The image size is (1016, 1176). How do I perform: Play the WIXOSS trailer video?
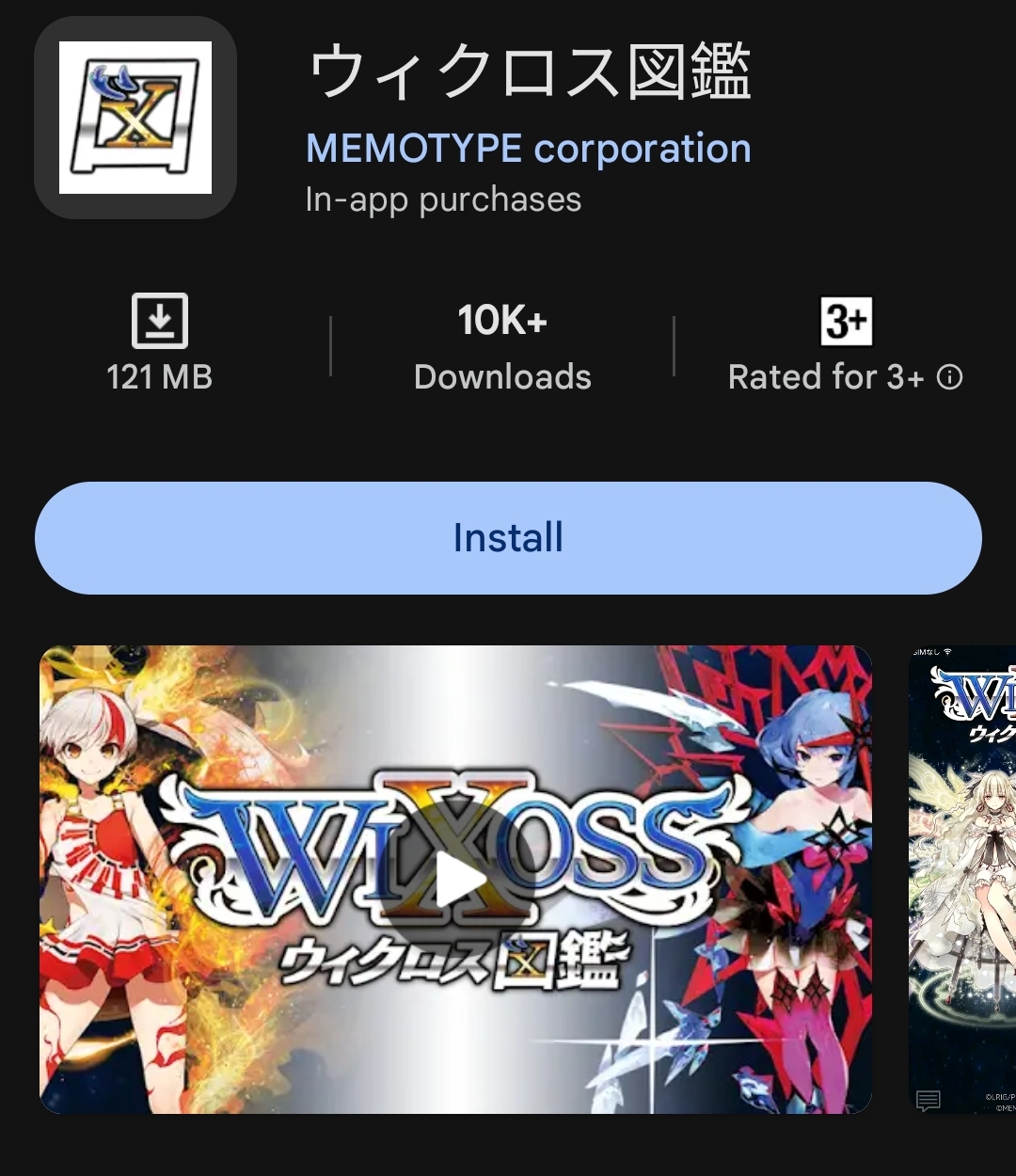coord(457,881)
